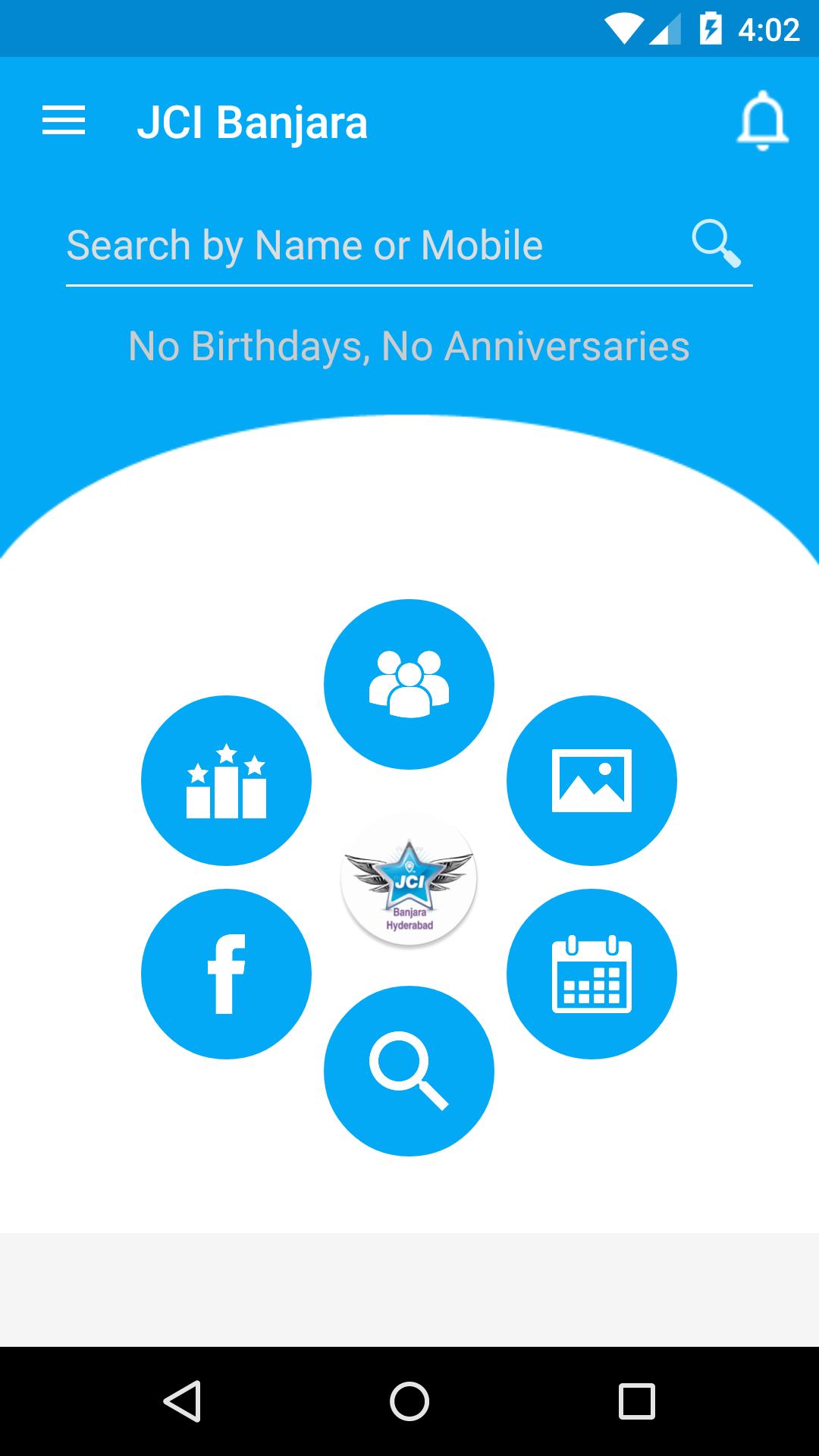Open the star podium rankings circle

[x=226, y=780]
